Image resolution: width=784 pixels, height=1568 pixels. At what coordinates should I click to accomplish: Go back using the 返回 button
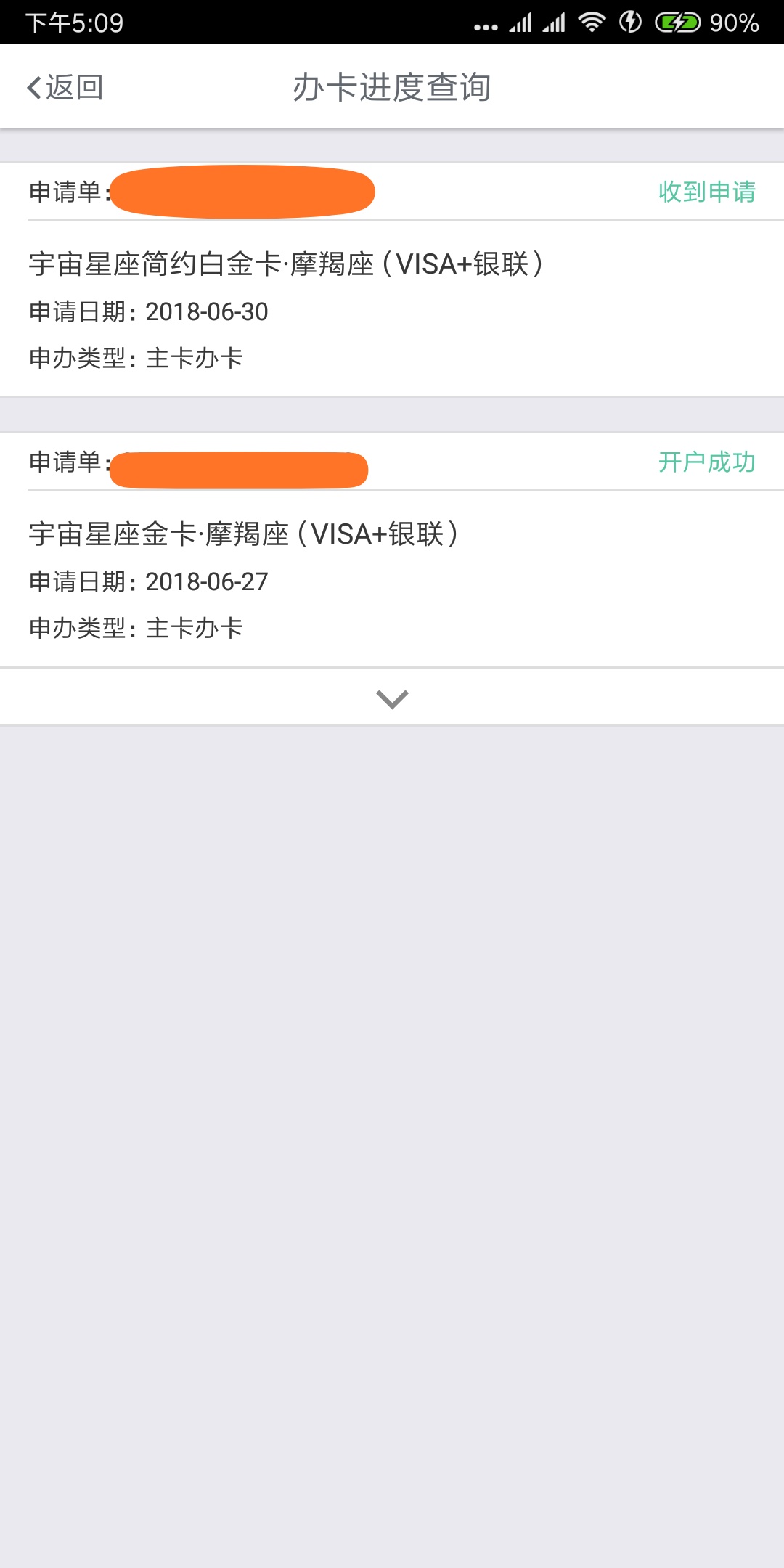(x=65, y=87)
